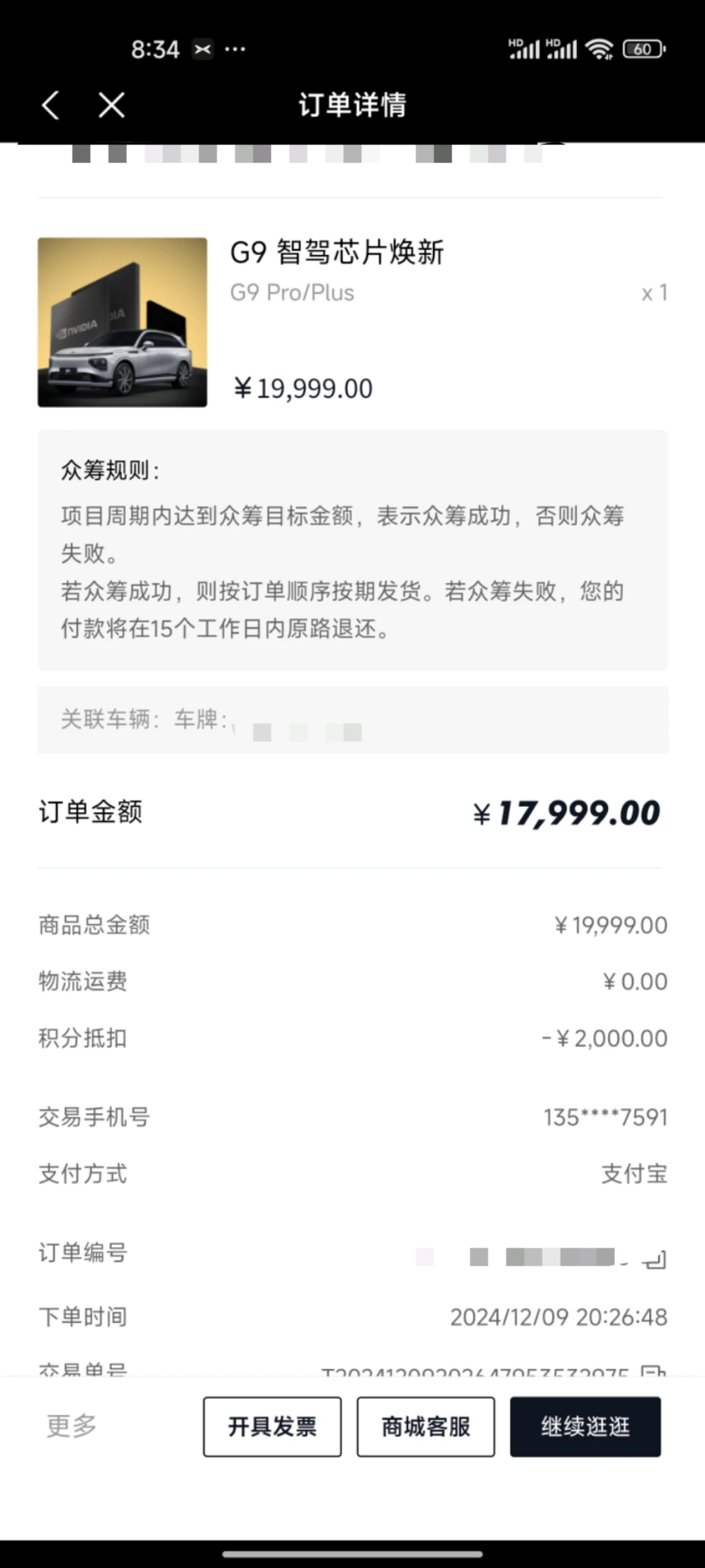Screen dimensions: 705x1568
Task: Open the G9 智驾芯片焕新 product item
Action: tap(352, 322)
